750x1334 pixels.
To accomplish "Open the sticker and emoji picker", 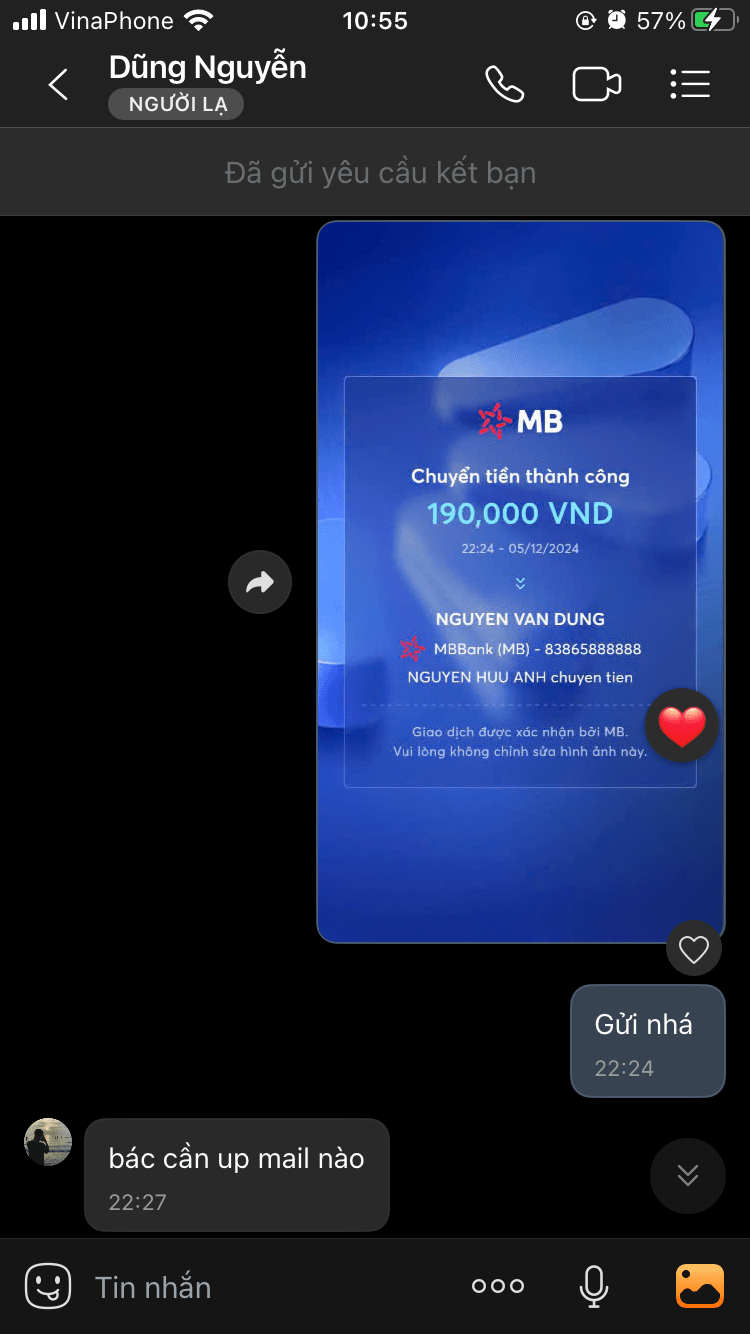I will [x=48, y=1286].
